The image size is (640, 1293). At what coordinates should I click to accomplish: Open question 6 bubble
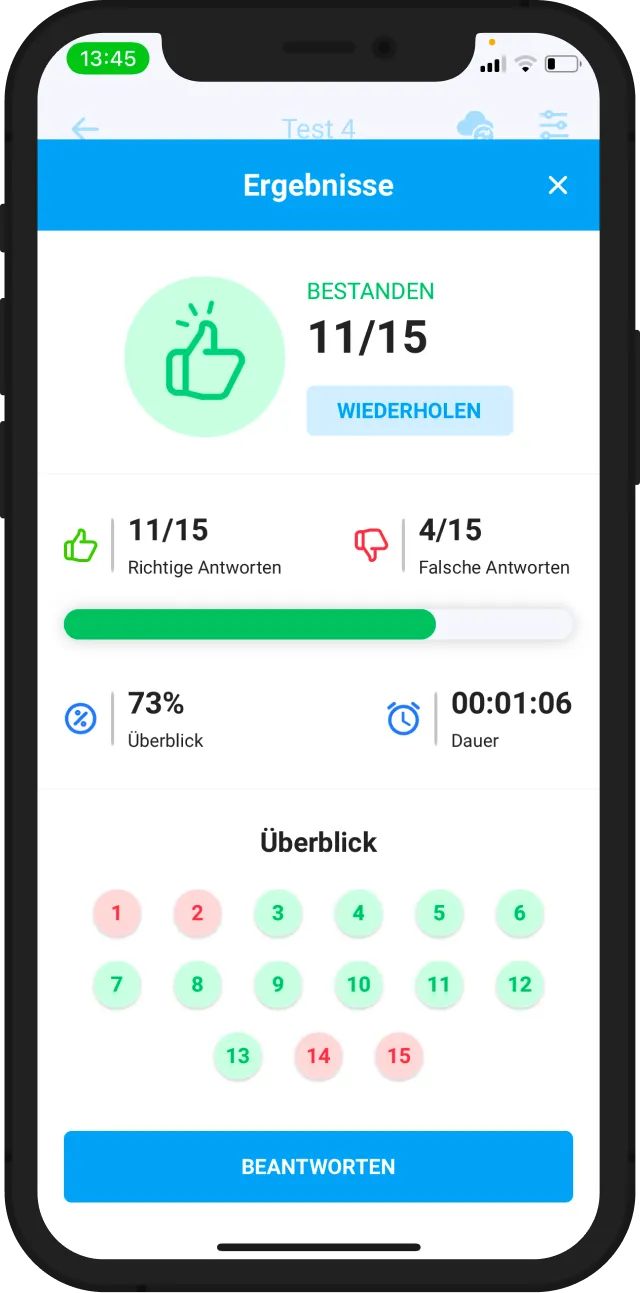pos(519,913)
